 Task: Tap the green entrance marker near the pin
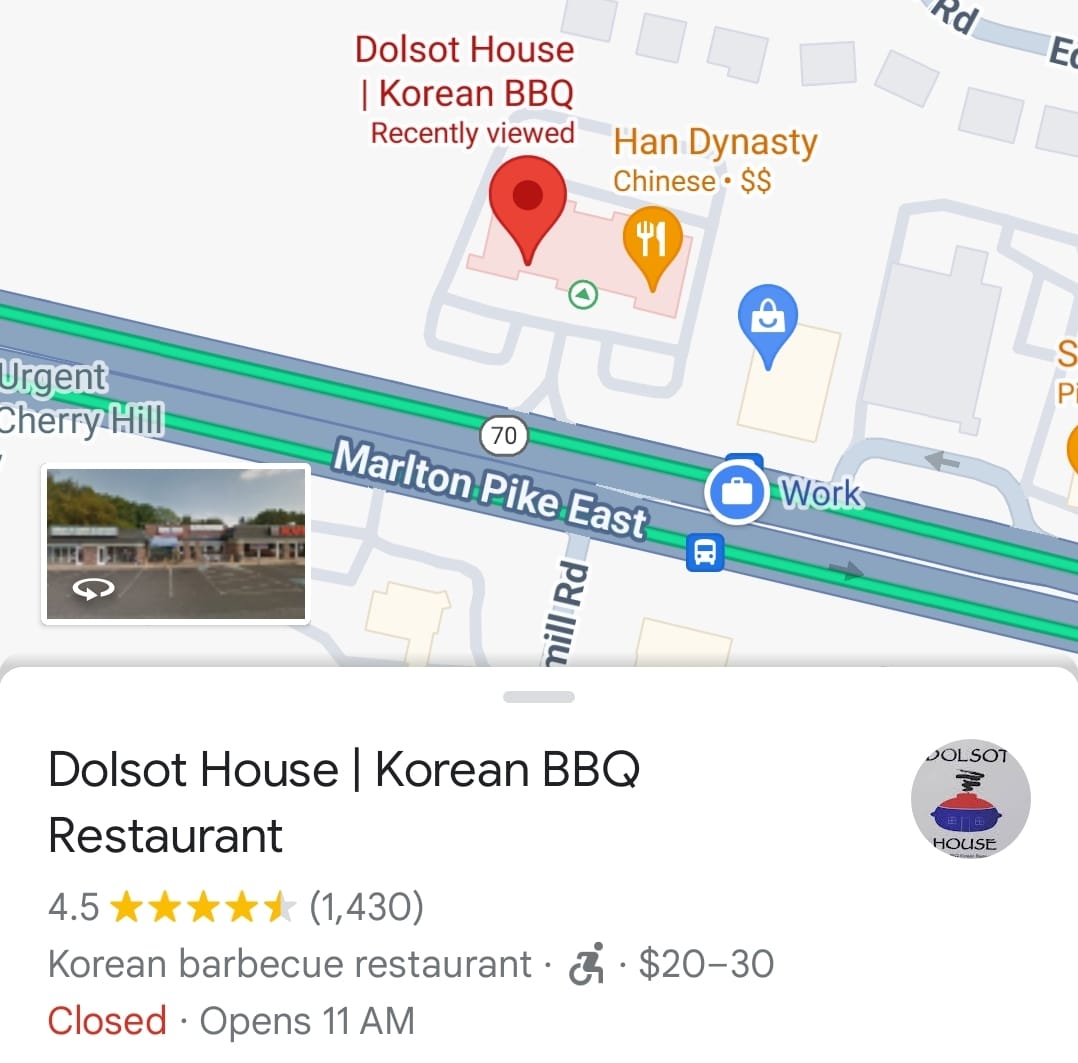point(583,294)
